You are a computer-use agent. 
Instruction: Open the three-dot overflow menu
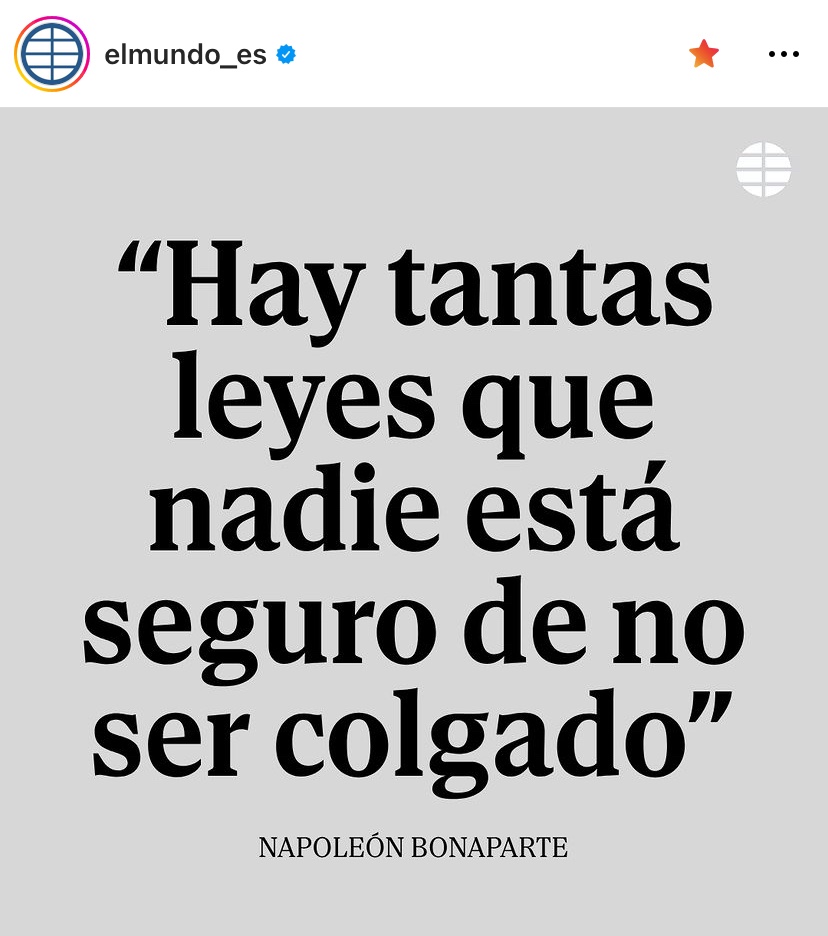tap(783, 54)
